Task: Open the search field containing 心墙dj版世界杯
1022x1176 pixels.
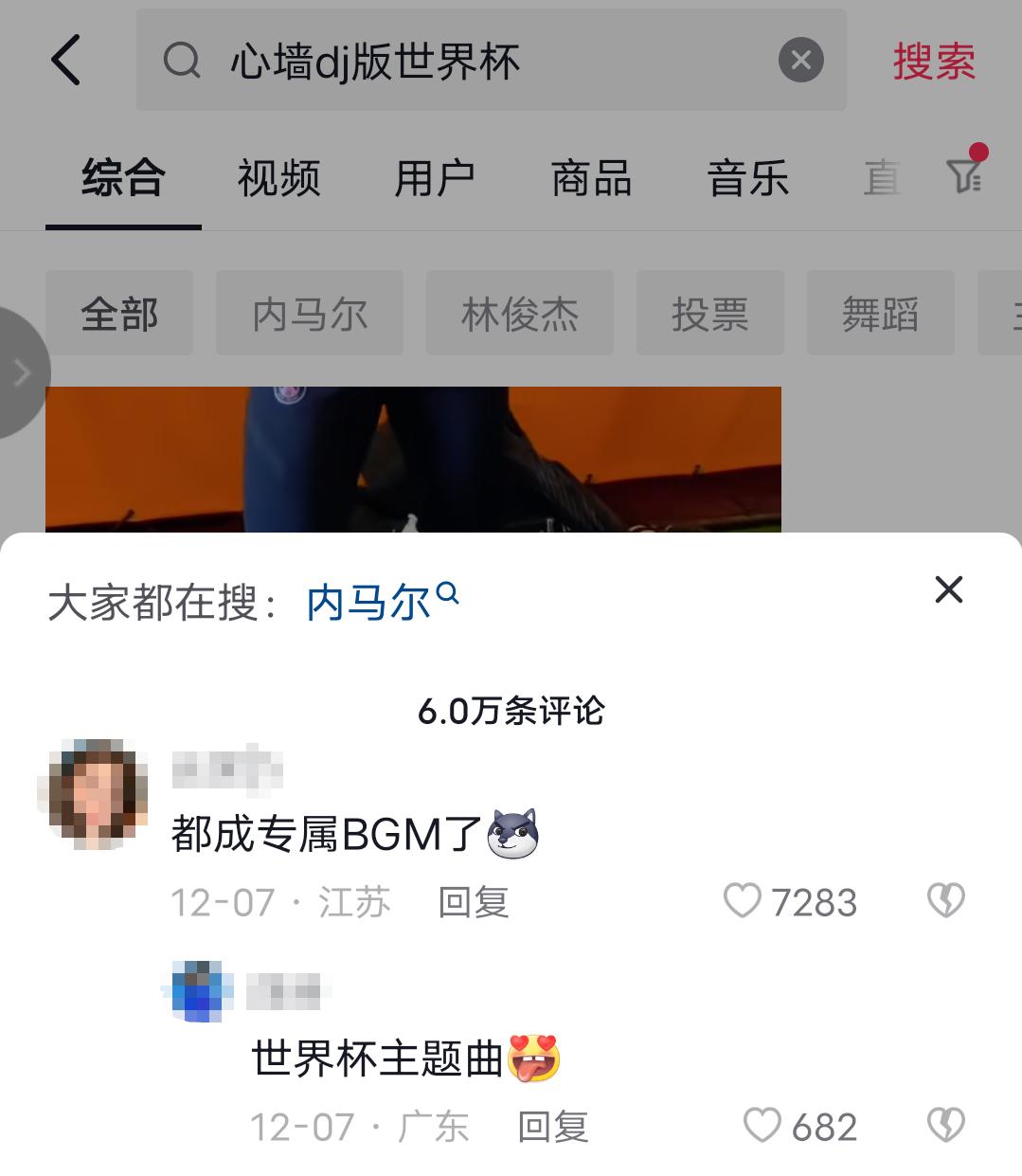Action: [492, 61]
